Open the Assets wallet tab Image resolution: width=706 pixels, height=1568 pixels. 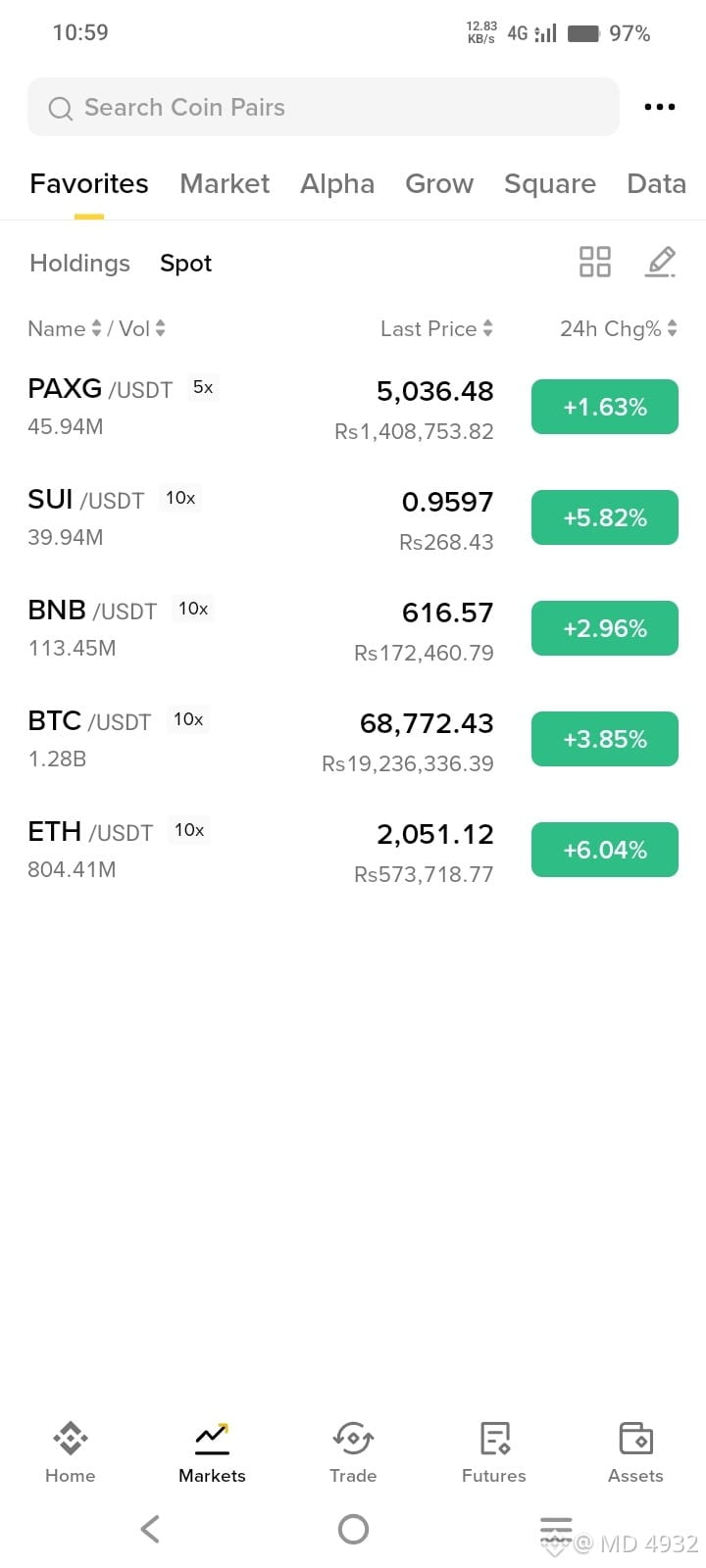pos(635,1452)
